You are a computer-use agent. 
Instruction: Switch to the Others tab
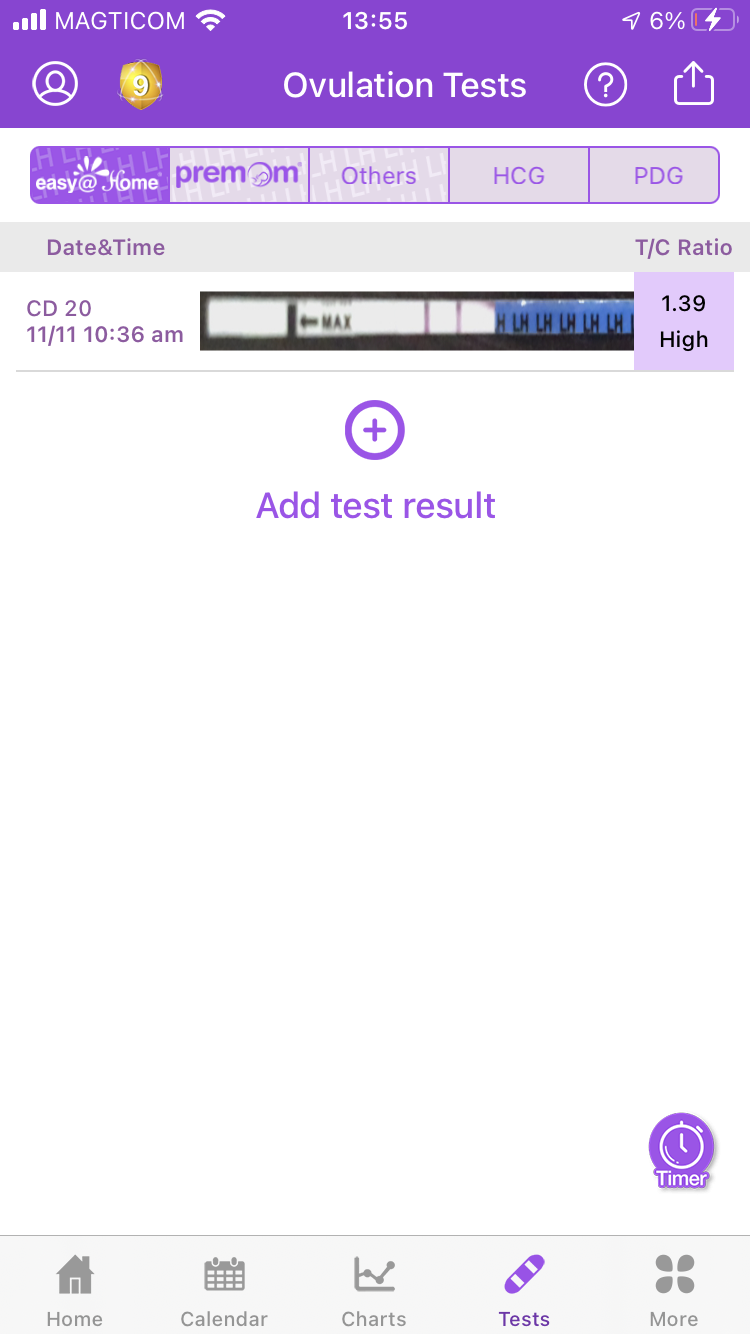point(379,175)
